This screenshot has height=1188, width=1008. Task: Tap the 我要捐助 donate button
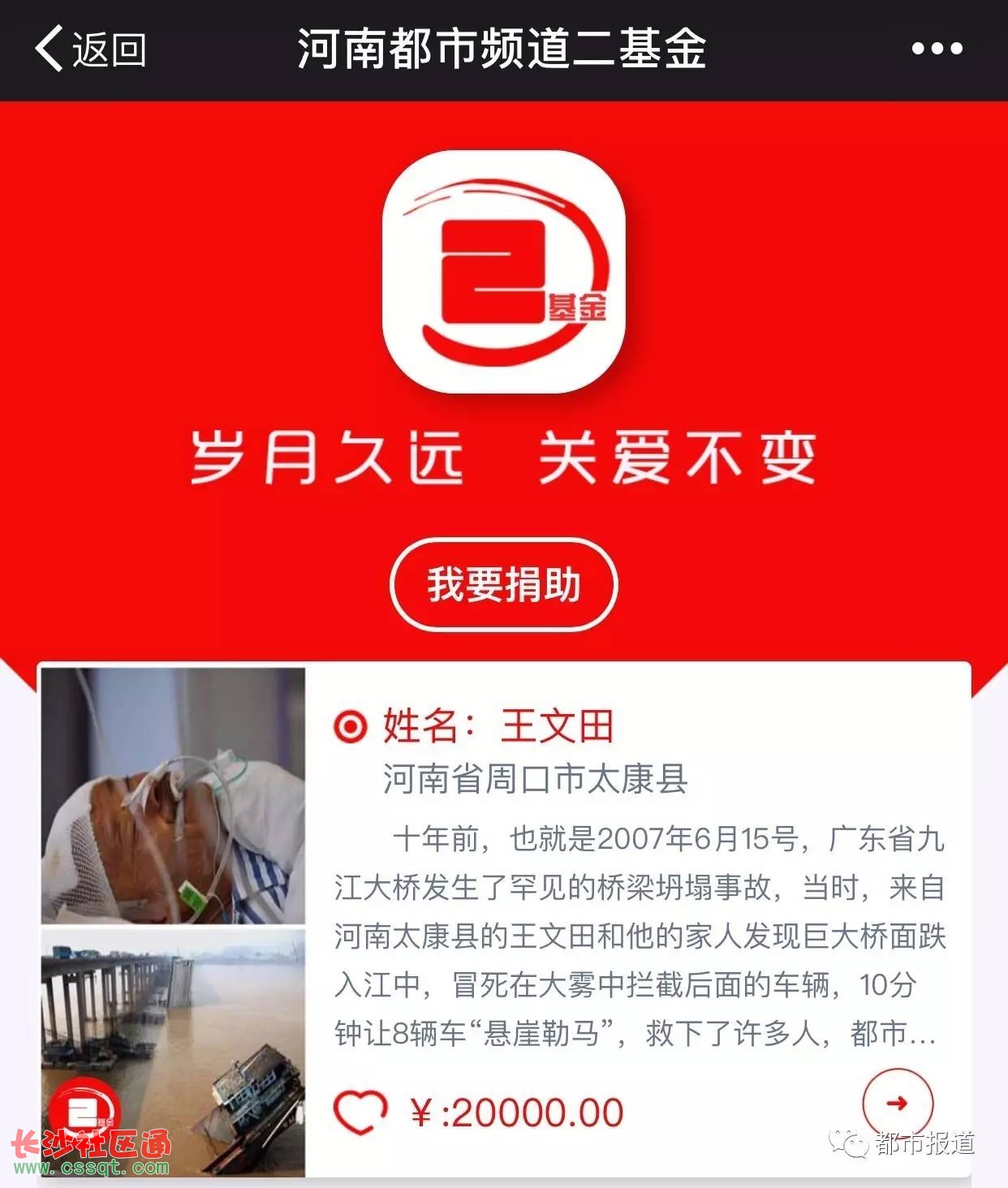point(504,584)
